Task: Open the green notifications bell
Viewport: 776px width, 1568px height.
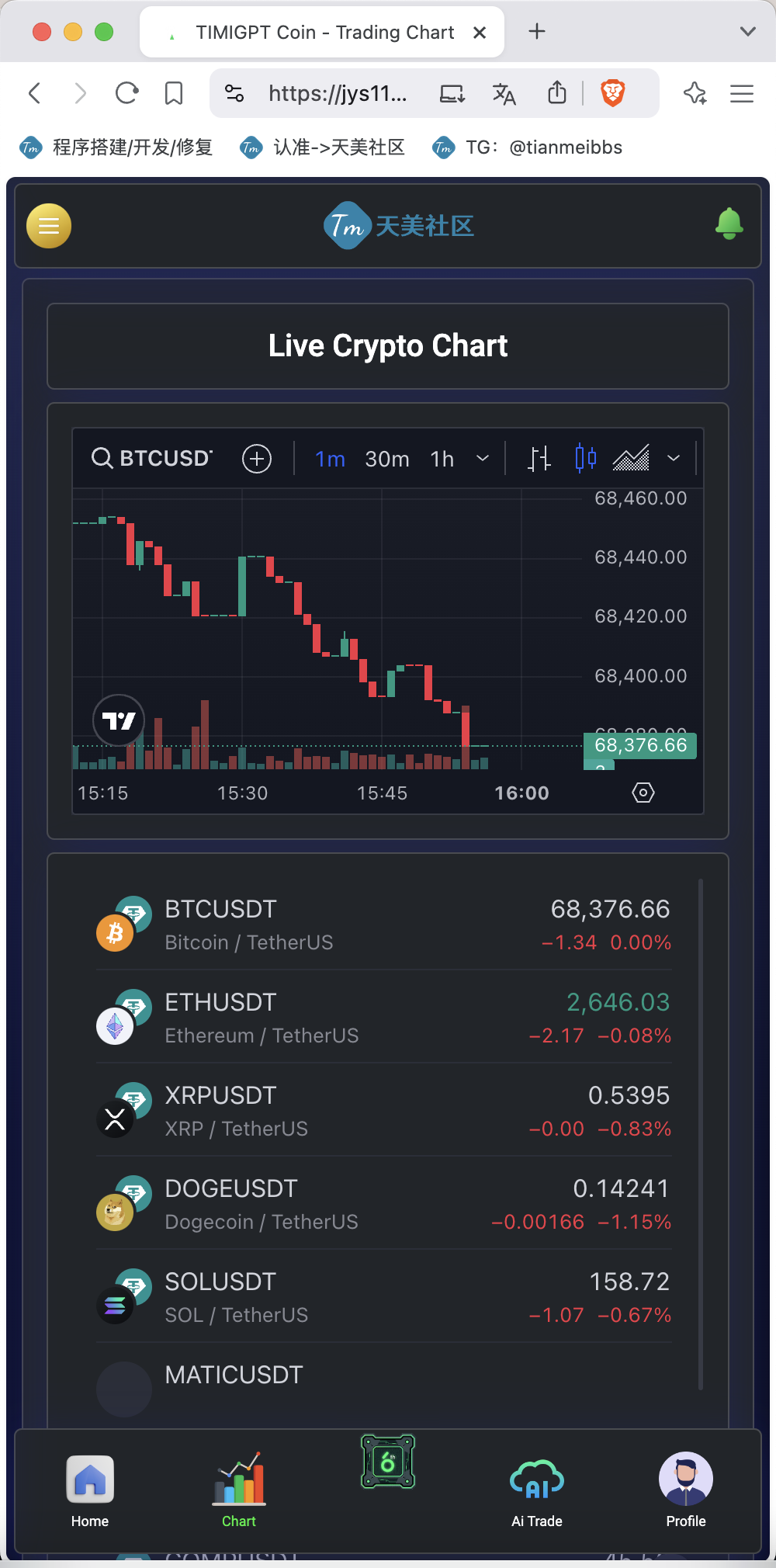Action: 729,224
